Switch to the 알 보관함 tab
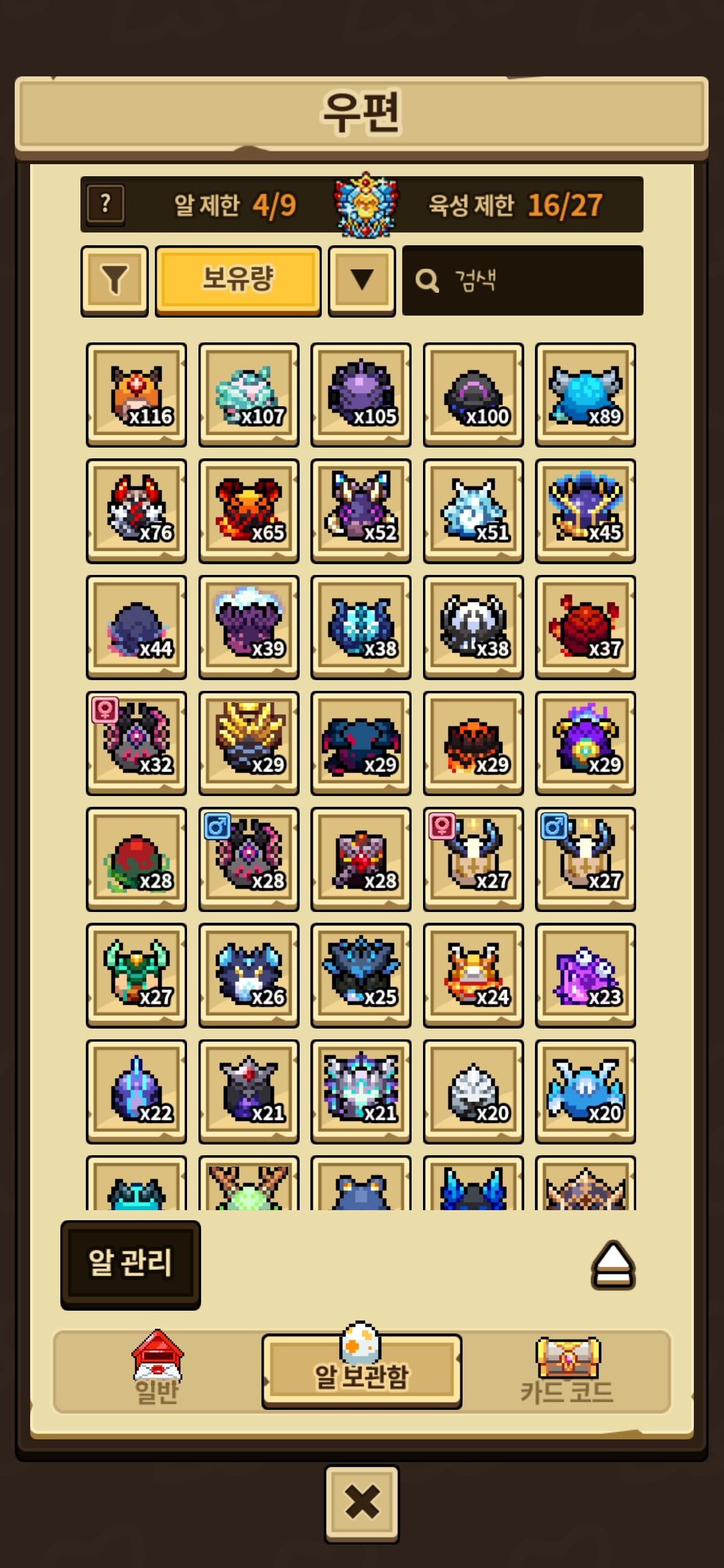Screen dimensions: 724x1568 361,1371
